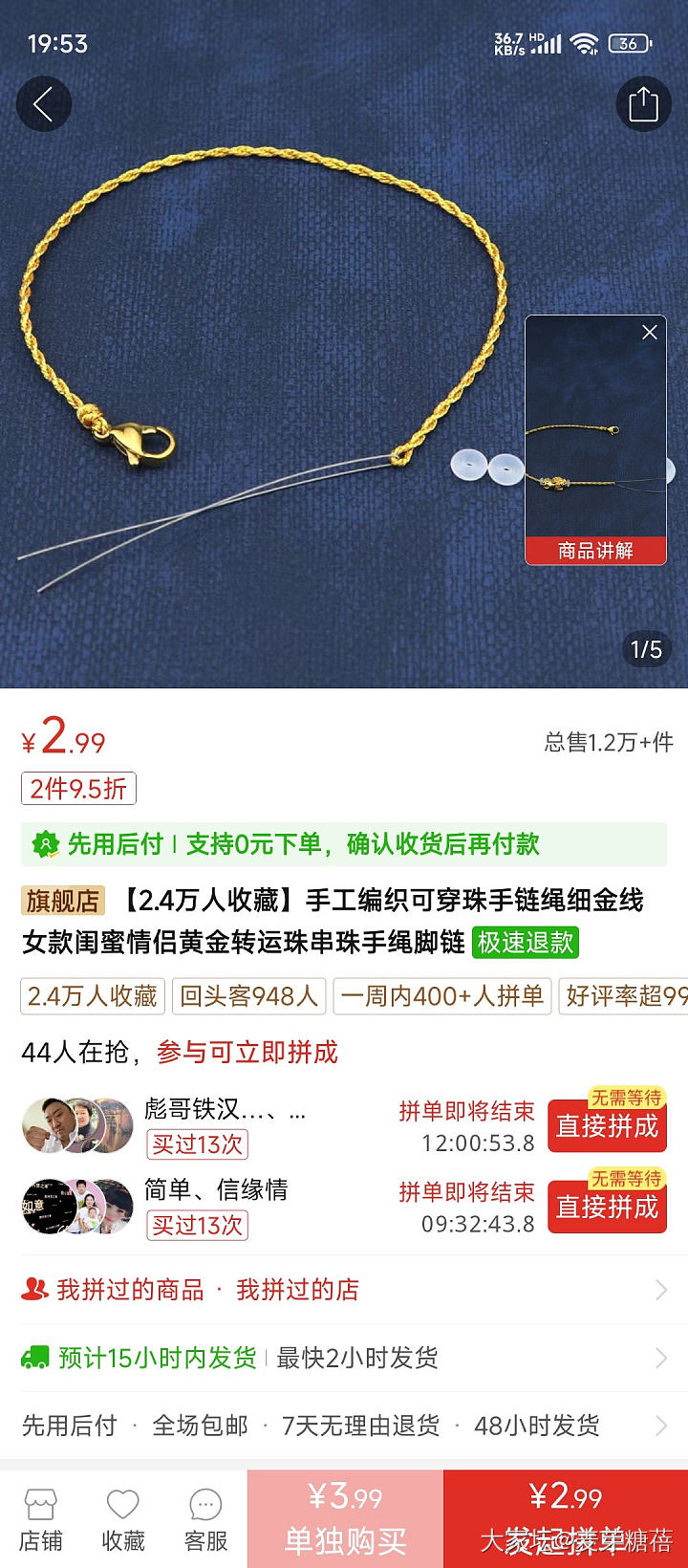Visit the 店铺 store page
The image size is (688, 1568).
coord(40,1519)
